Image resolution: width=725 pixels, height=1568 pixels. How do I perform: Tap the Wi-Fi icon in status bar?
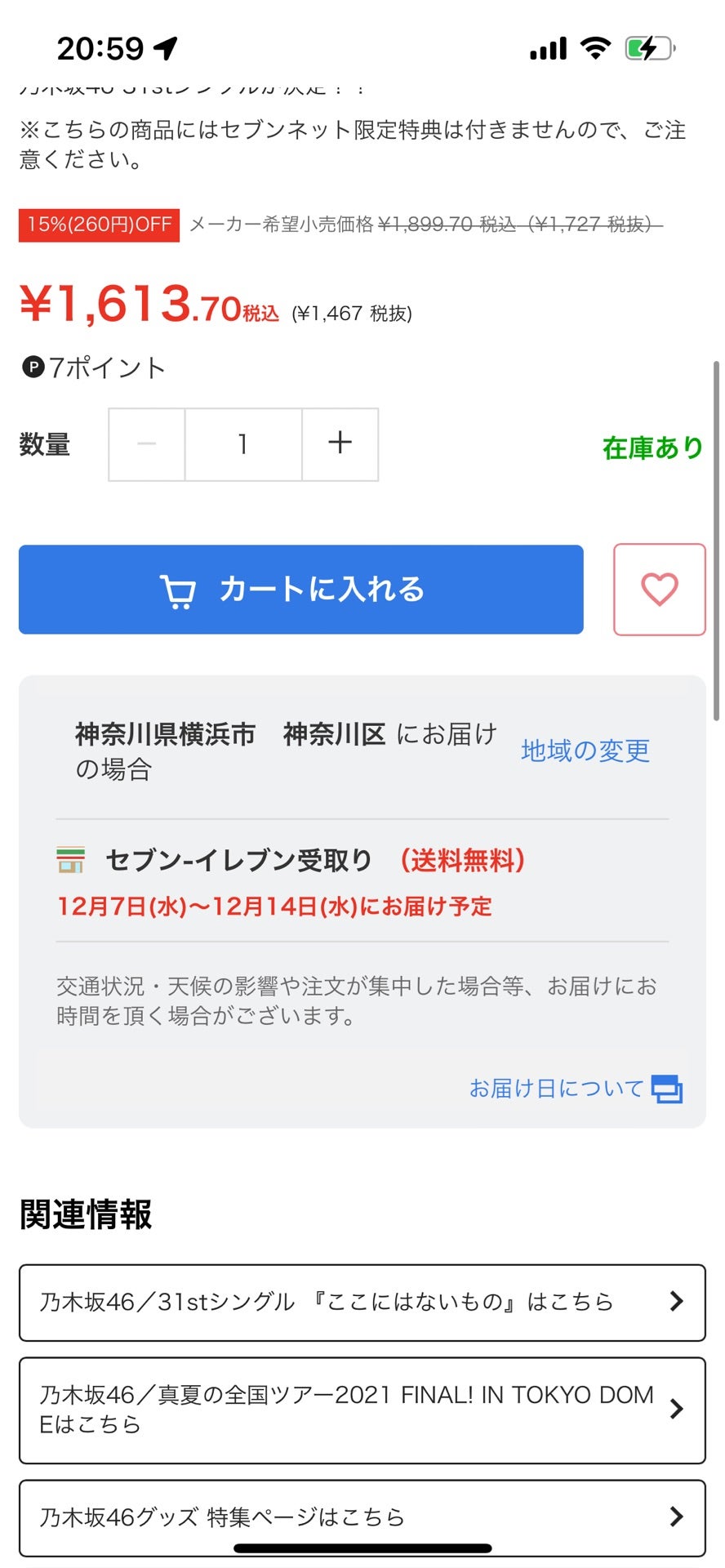(x=596, y=47)
